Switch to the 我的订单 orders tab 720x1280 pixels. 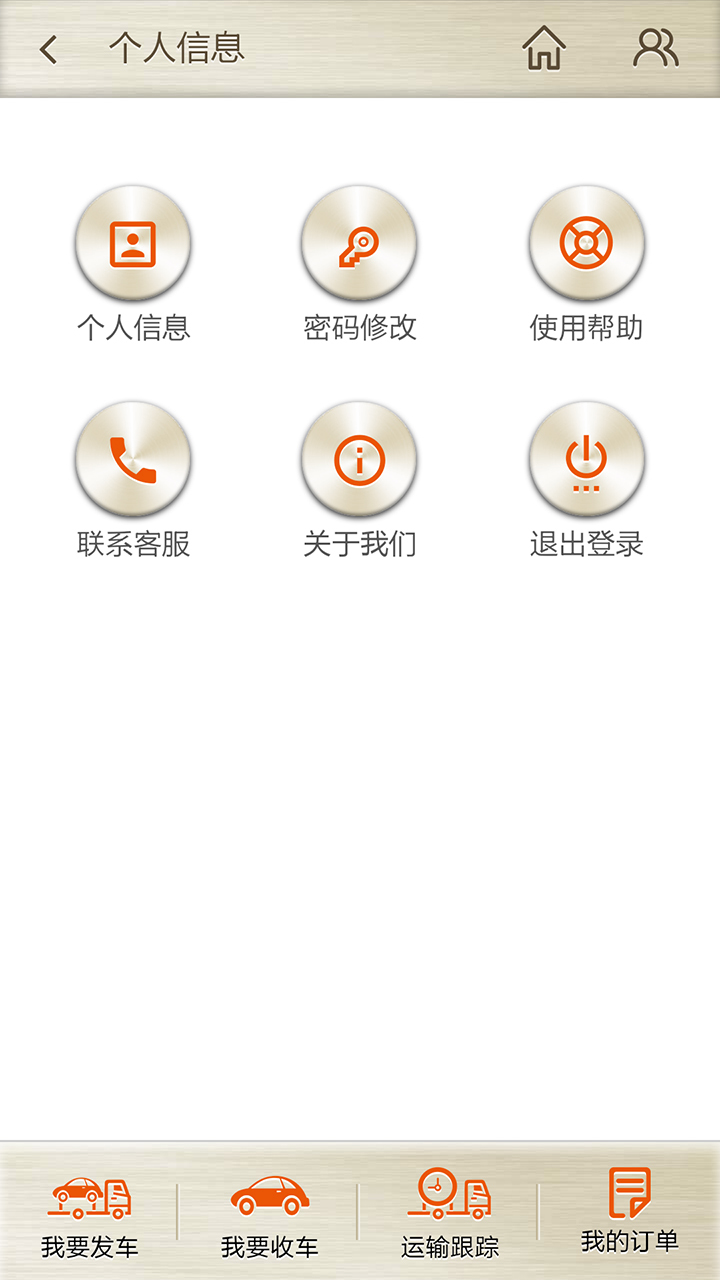pos(630,1212)
